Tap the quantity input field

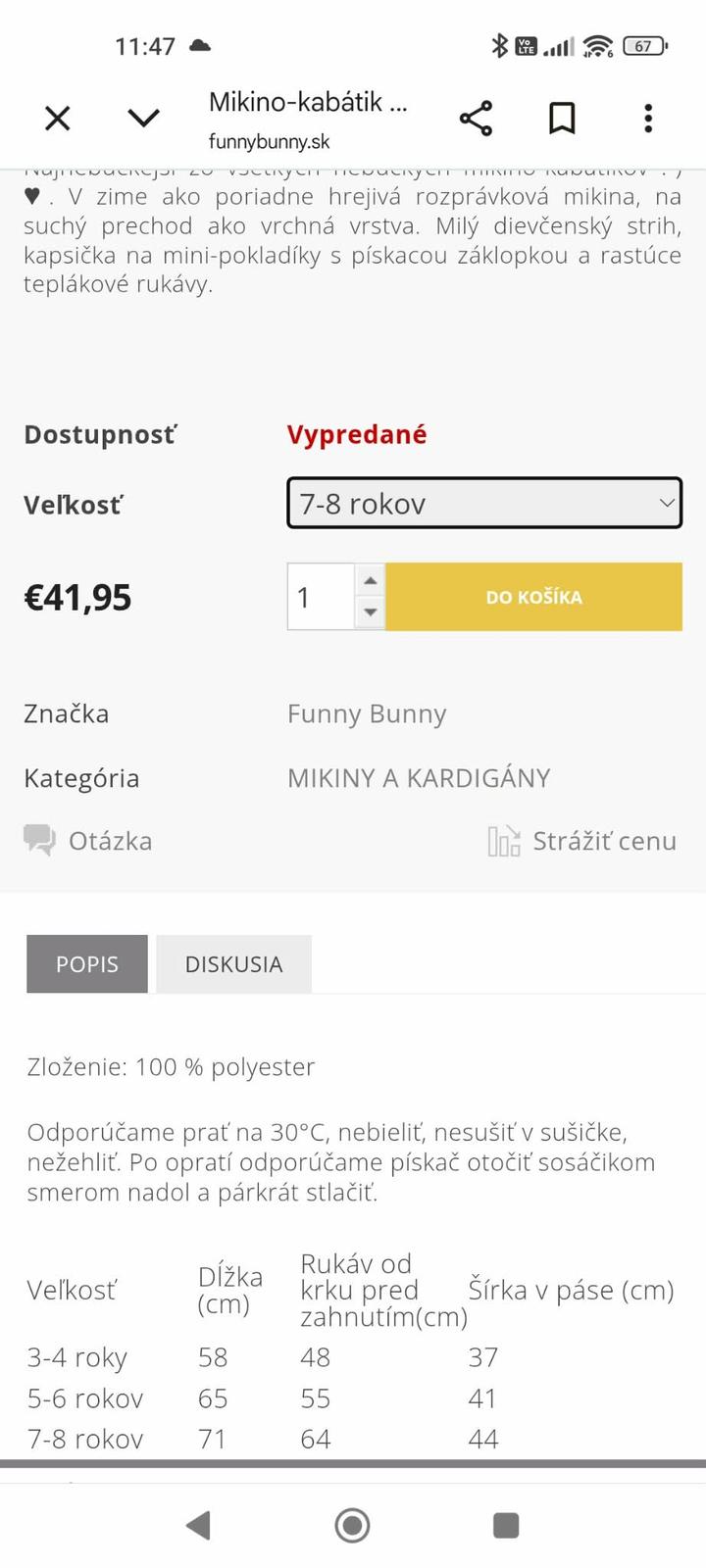321,597
